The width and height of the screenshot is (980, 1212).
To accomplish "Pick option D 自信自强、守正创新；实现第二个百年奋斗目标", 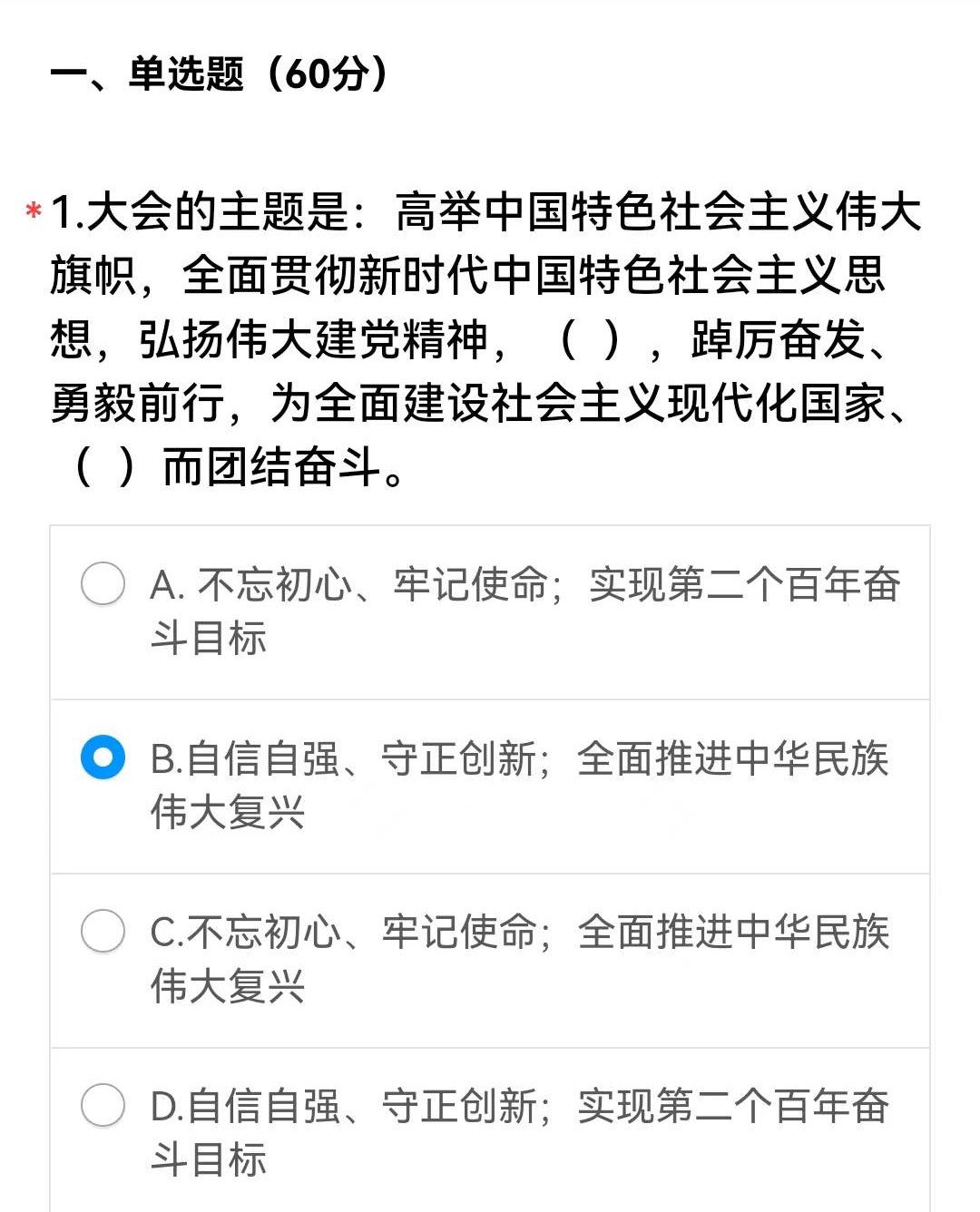I will (x=103, y=1106).
